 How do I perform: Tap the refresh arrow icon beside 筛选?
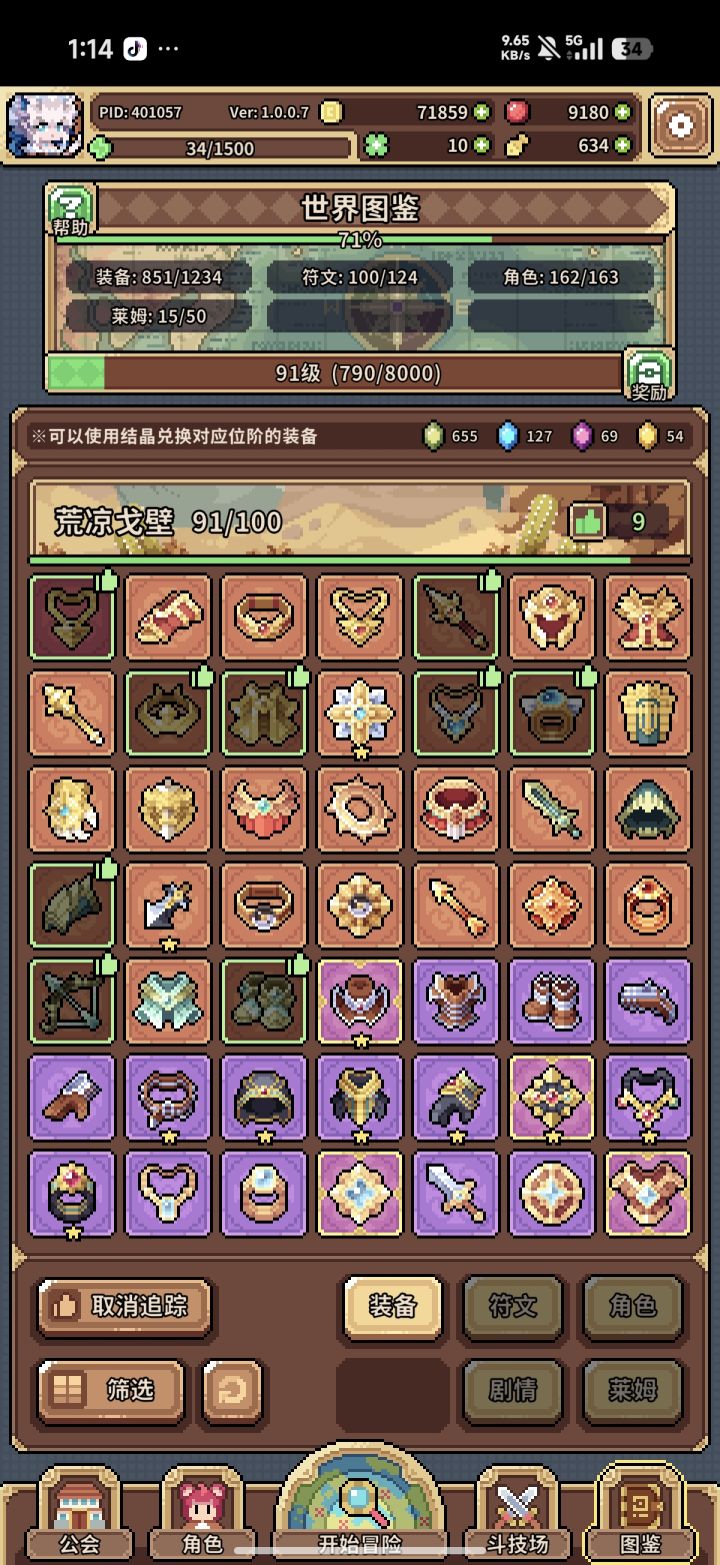pos(231,1392)
